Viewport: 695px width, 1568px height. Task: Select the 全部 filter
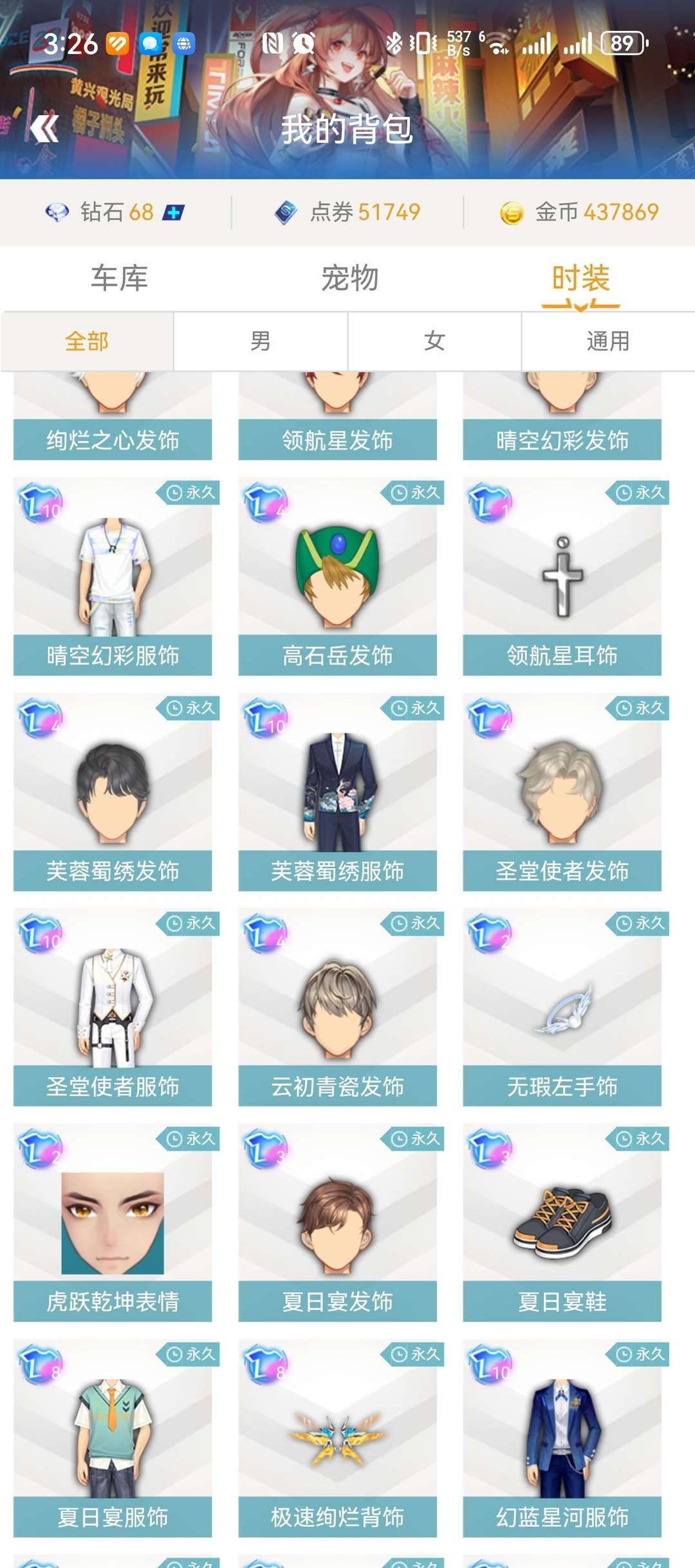click(87, 341)
